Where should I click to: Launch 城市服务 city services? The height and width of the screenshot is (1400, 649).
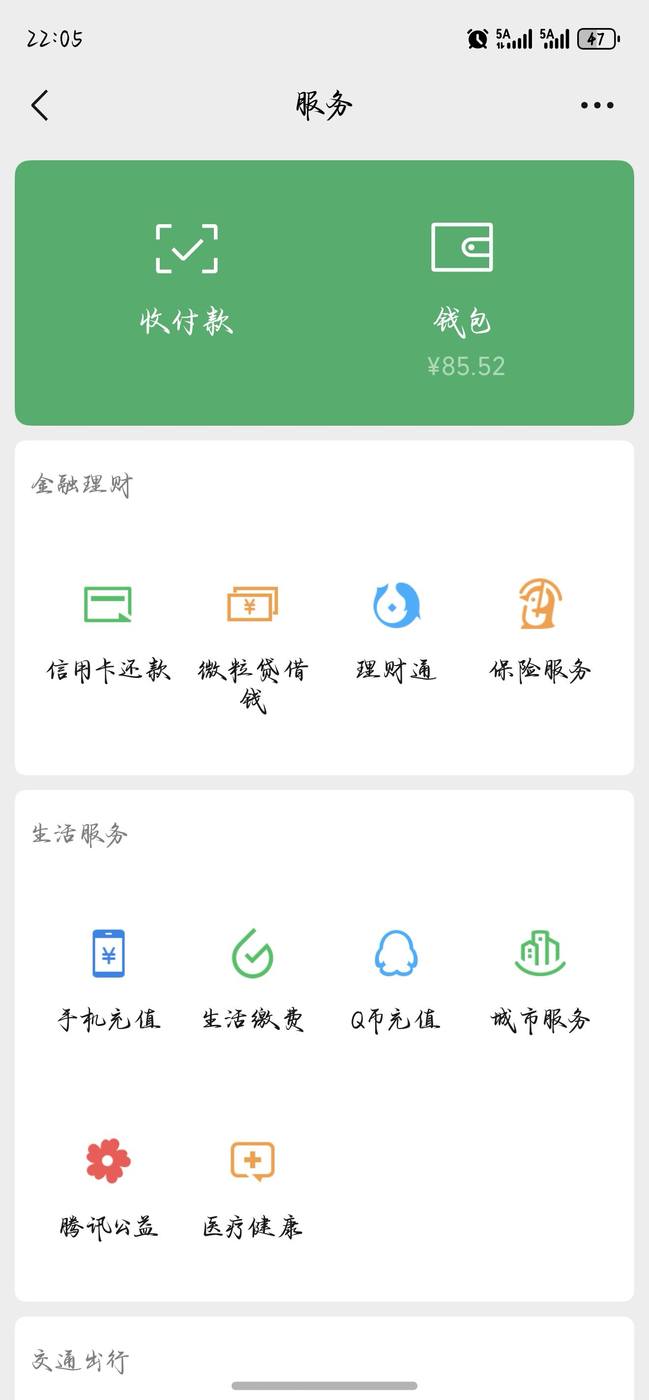[x=540, y=978]
